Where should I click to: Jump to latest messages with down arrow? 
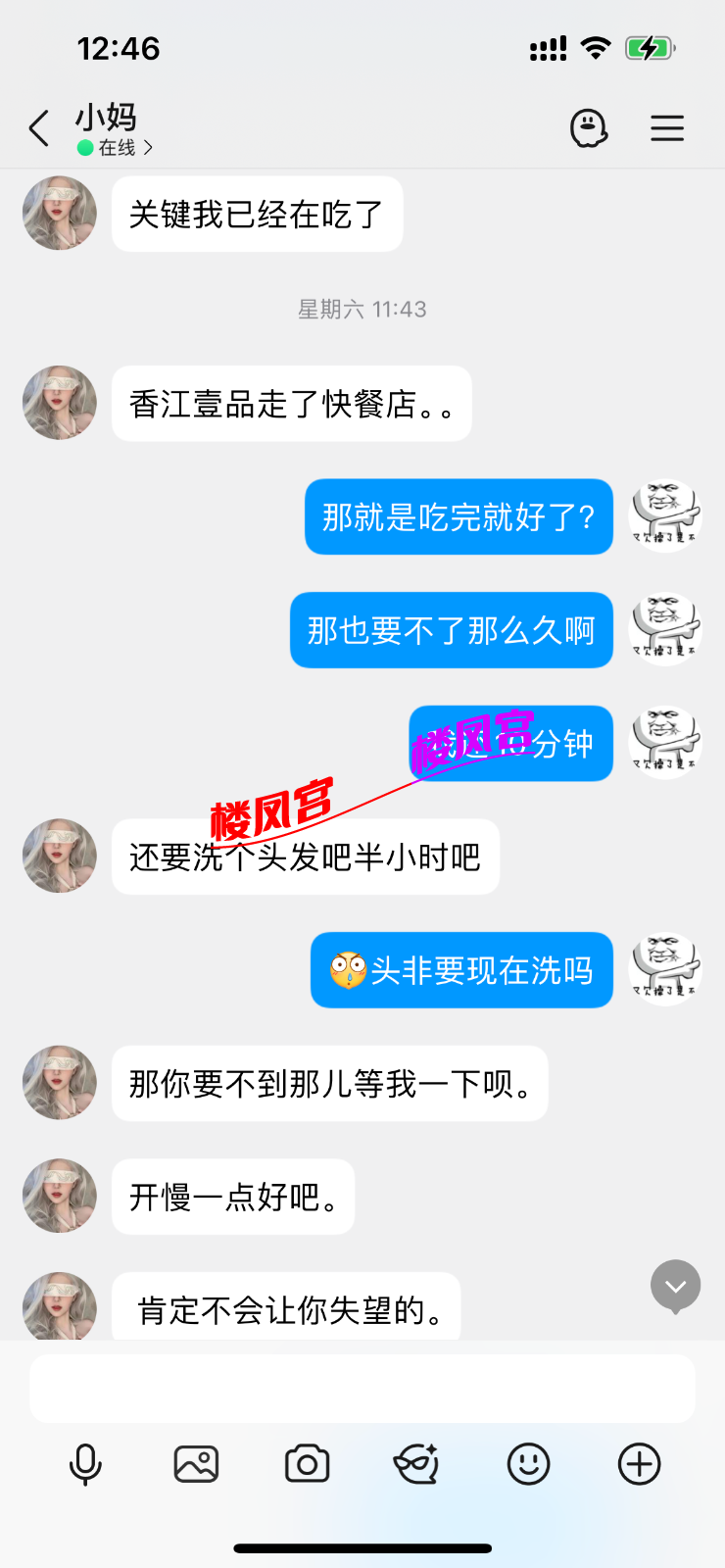[676, 1286]
